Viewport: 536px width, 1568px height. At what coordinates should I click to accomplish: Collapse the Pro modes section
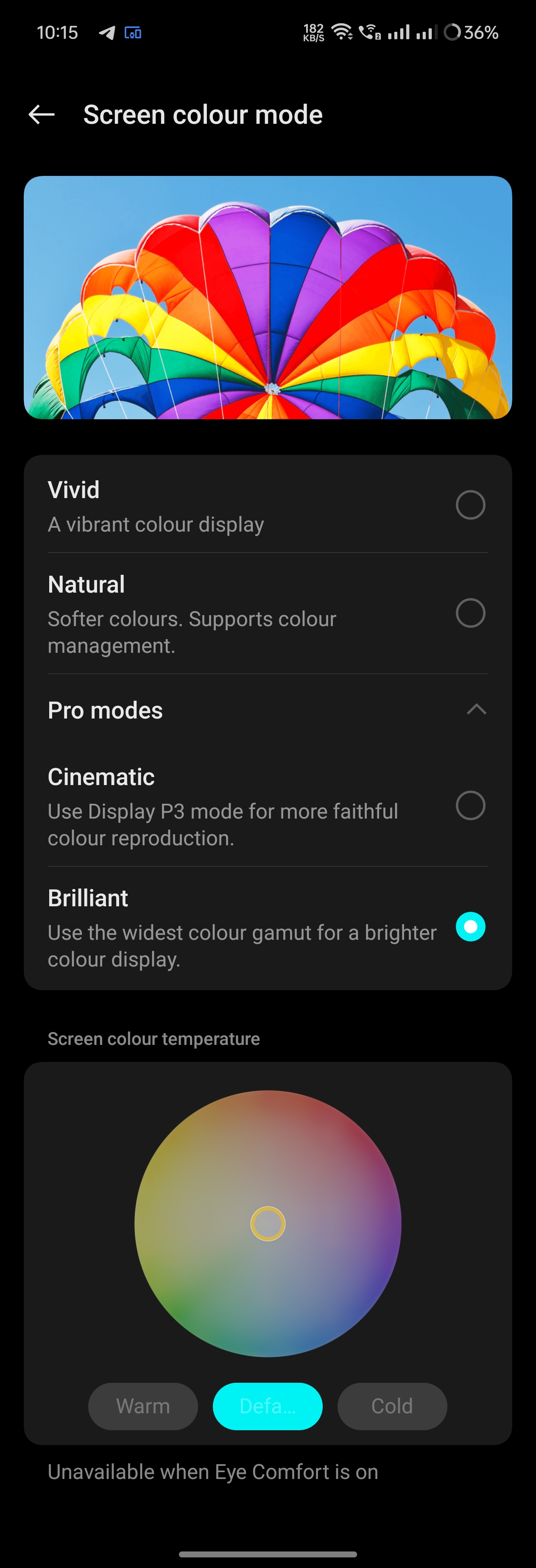pyautogui.click(x=476, y=710)
